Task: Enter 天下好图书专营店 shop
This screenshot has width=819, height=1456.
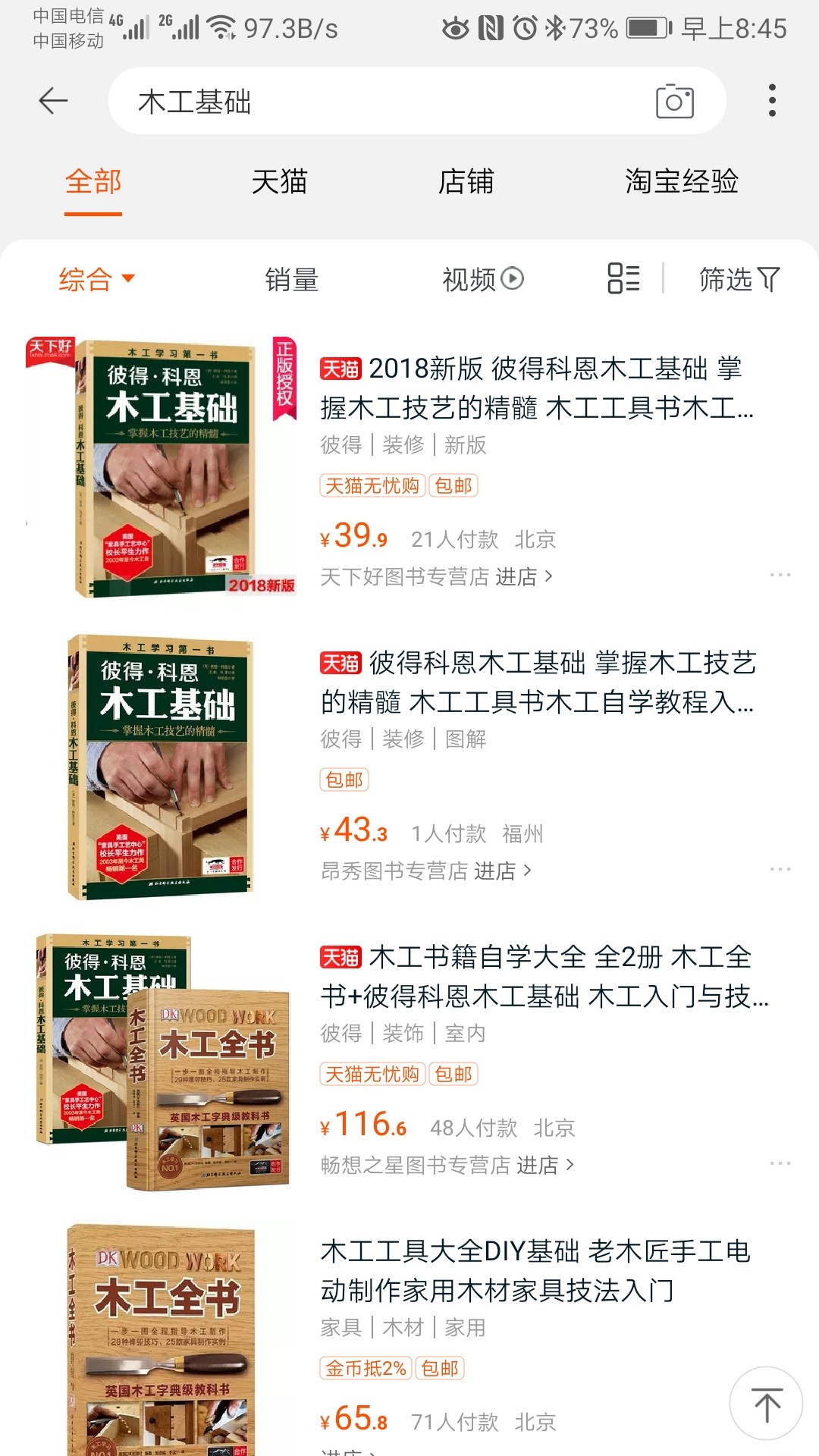Action: coord(437,577)
